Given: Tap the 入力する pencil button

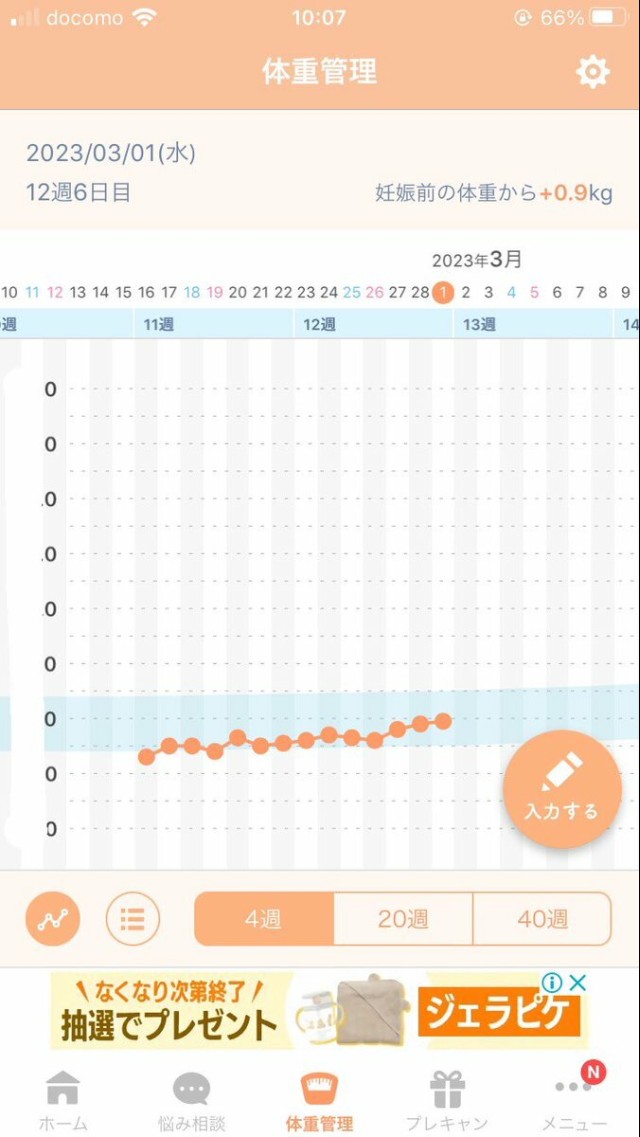Looking at the screenshot, I should (x=562, y=789).
